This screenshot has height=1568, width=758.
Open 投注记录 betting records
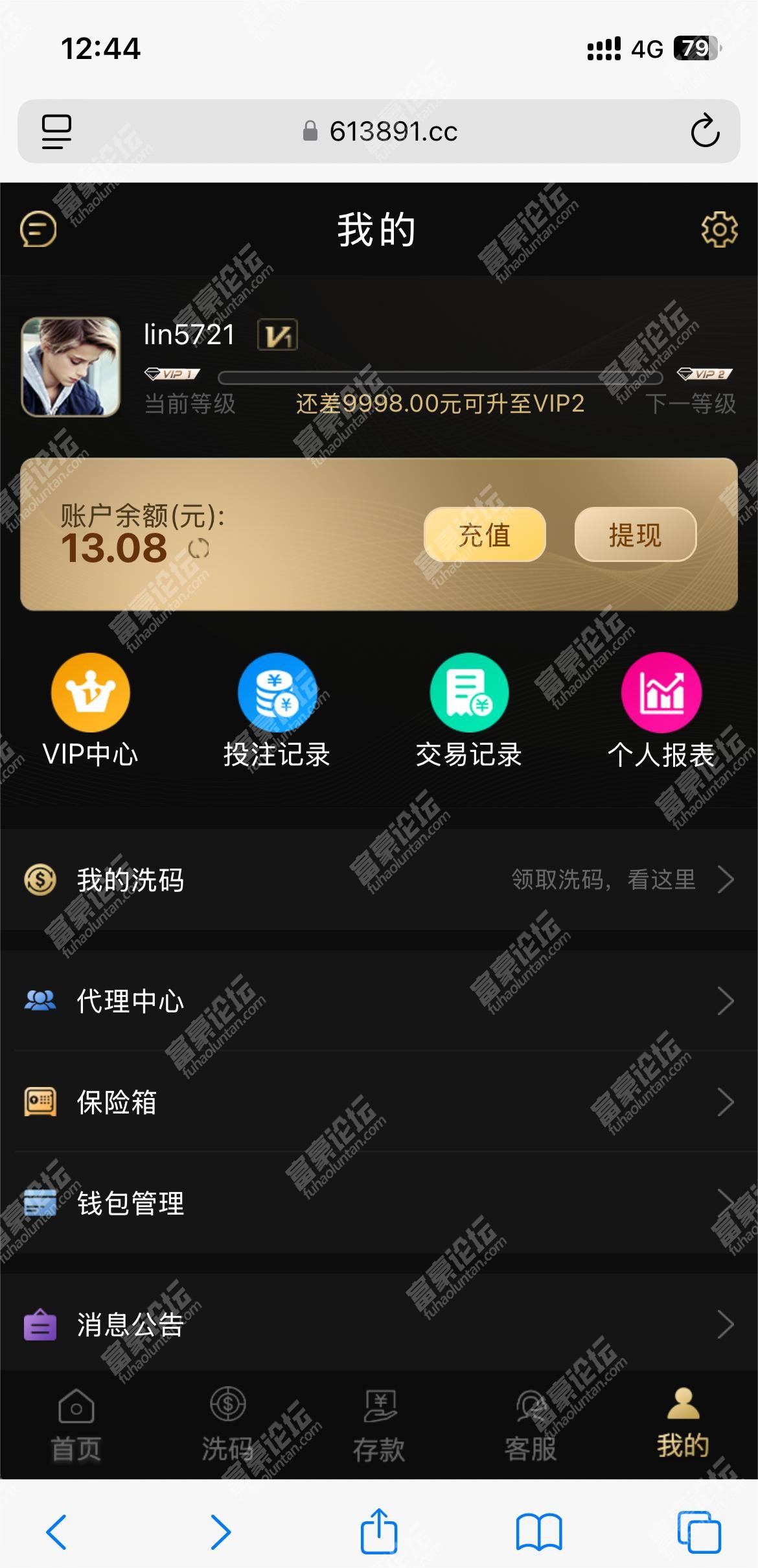coord(277,711)
